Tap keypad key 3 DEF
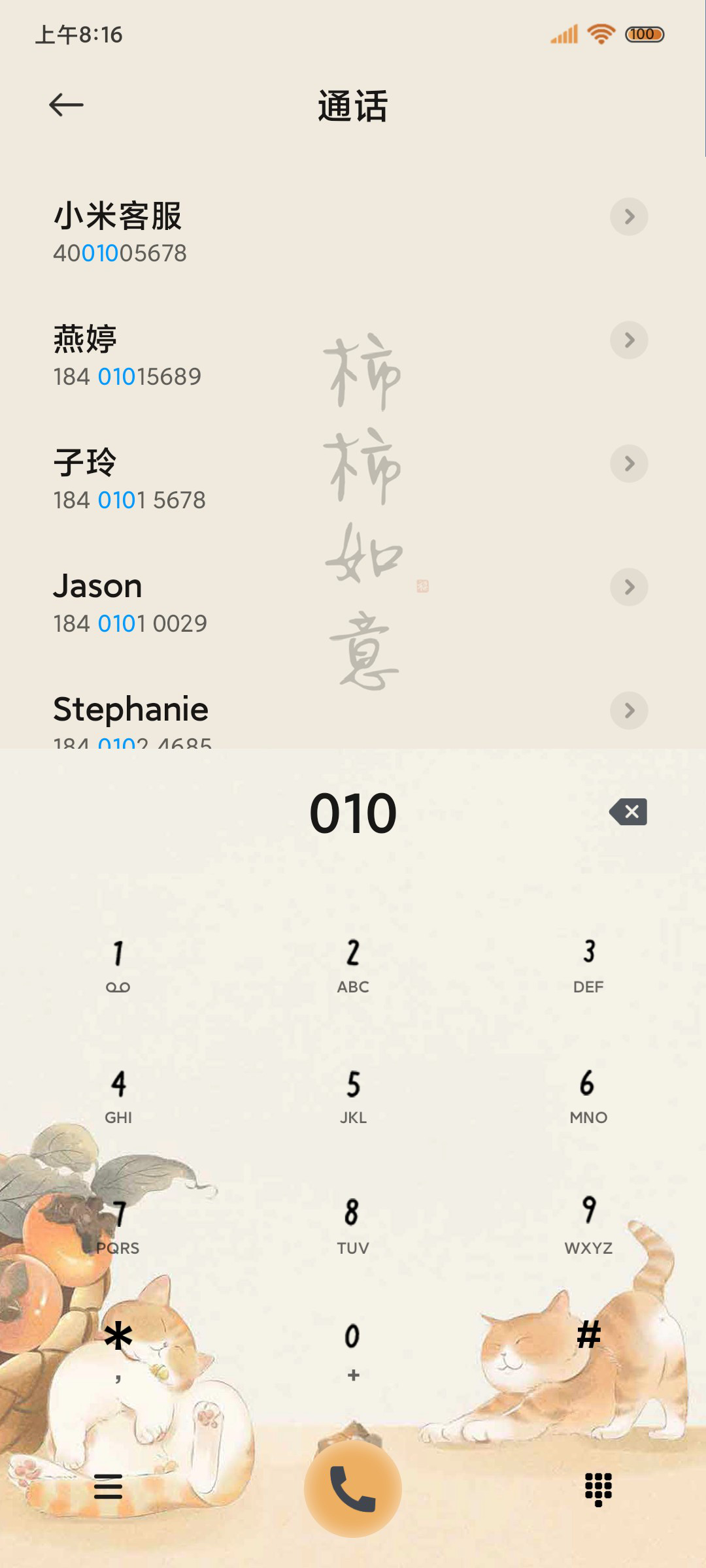Screen dimensions: 706x1568 588,967
